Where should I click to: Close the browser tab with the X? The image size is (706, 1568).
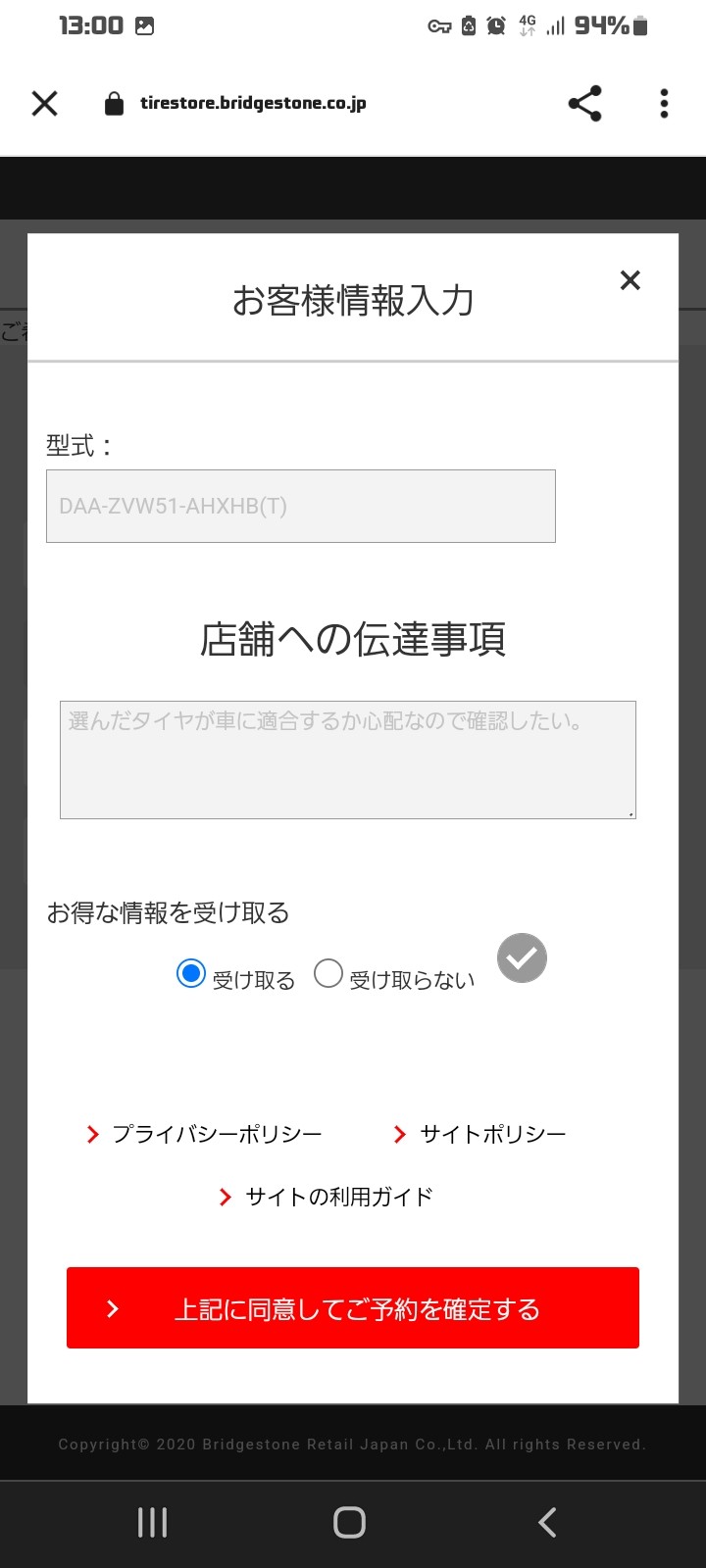(x=45, y=103)
